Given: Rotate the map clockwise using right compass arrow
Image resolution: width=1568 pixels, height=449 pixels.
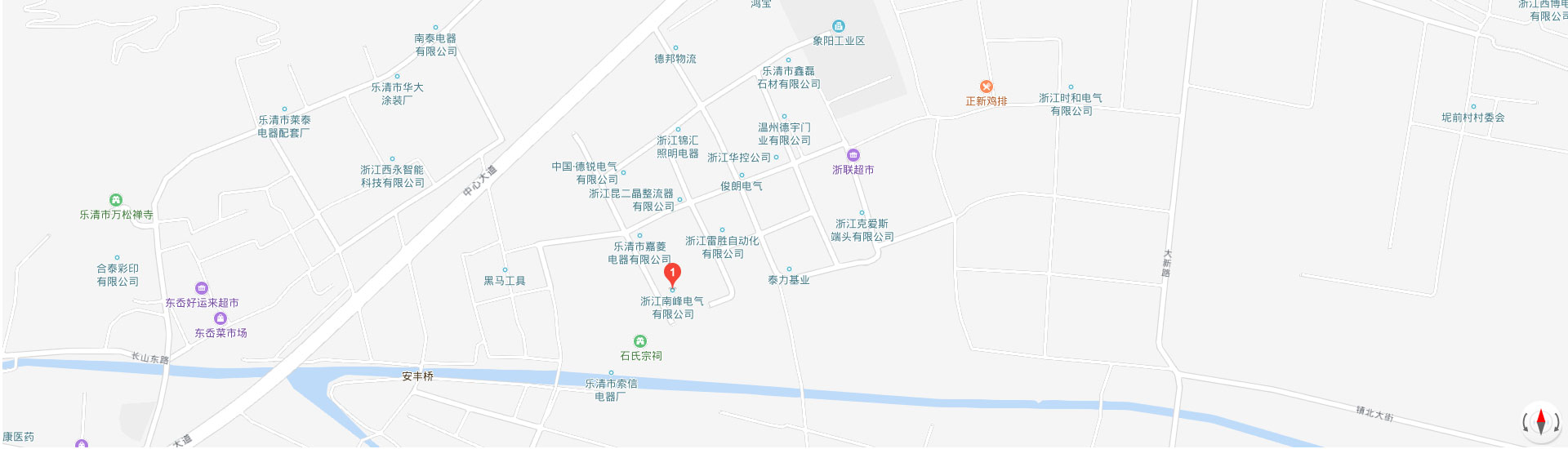Looking at the screenshot, I should 1556,423.
